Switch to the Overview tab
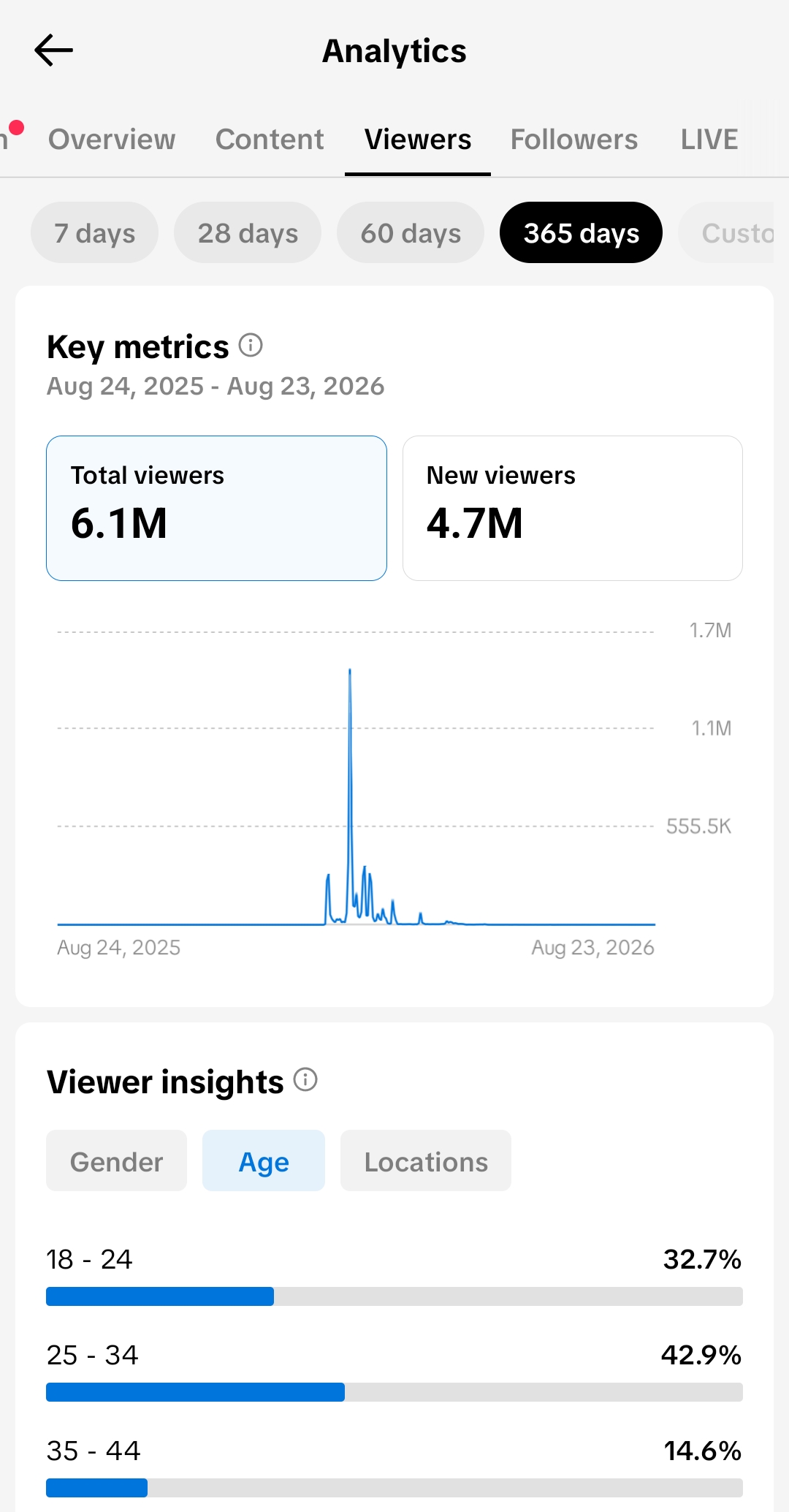Viewport: 789px width, 1512px height. [112, 139]
